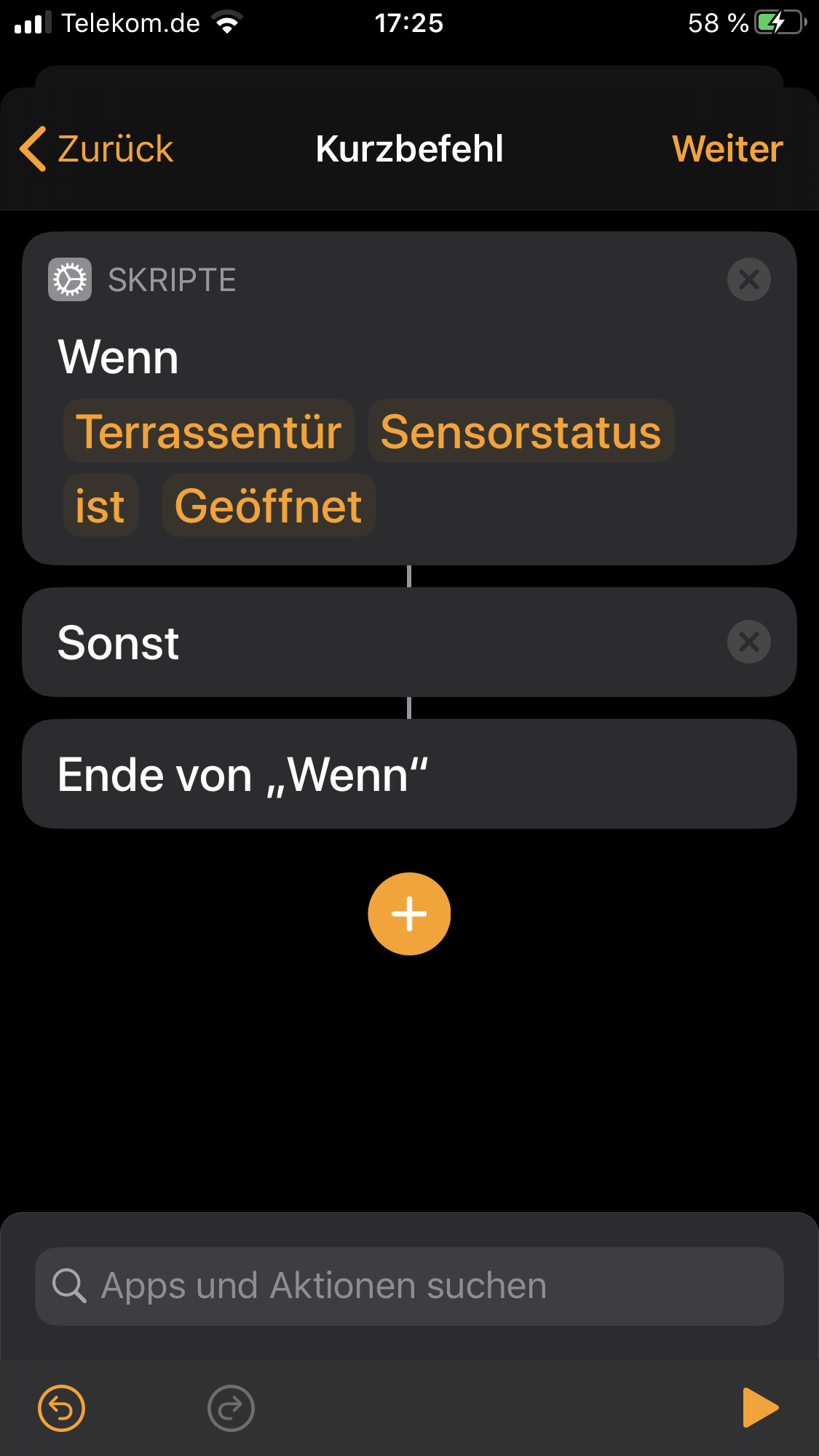Viewport: 819px width, 1456px height.
Task: Open the Apps und Aktionen search field
Action: [409, 1286]
